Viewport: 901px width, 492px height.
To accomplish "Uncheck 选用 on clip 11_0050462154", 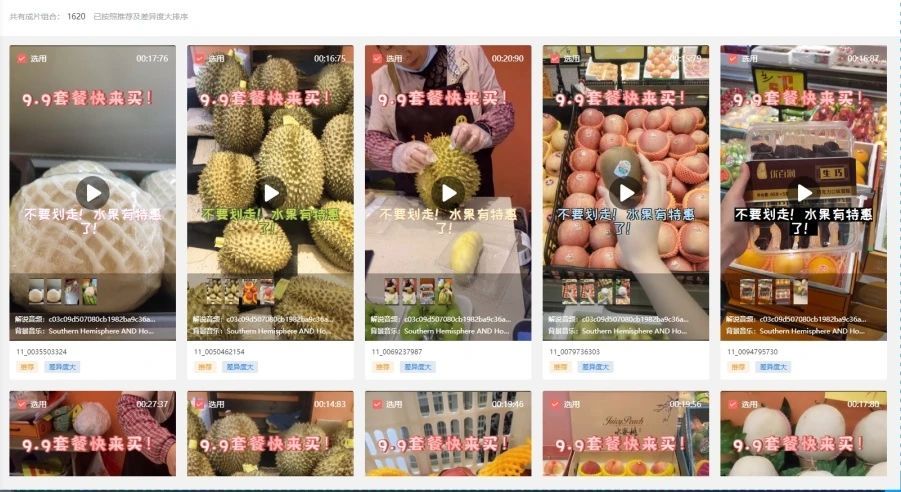I will (x=199, y=59).
